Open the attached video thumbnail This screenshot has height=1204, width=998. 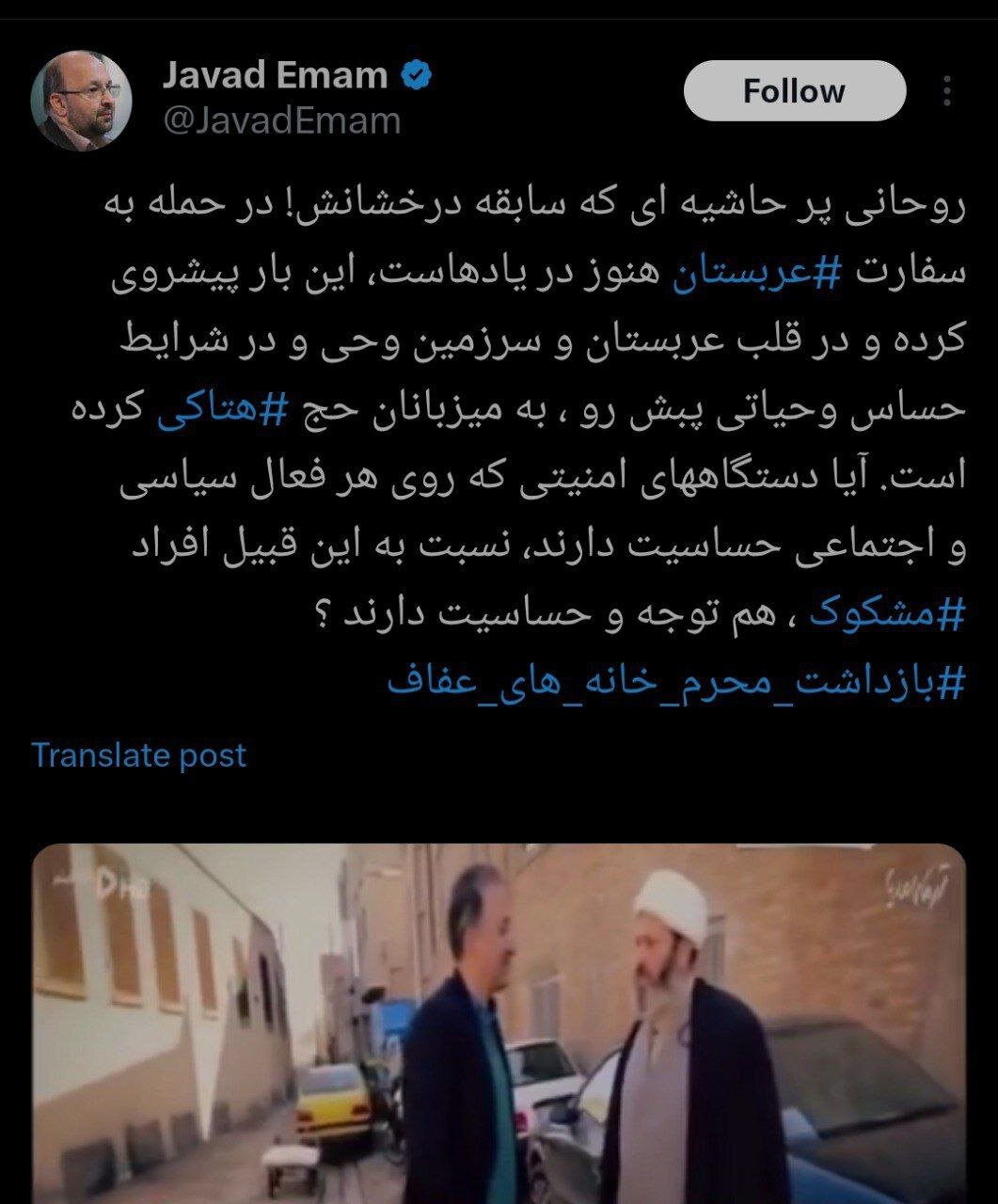[499, 1023]
